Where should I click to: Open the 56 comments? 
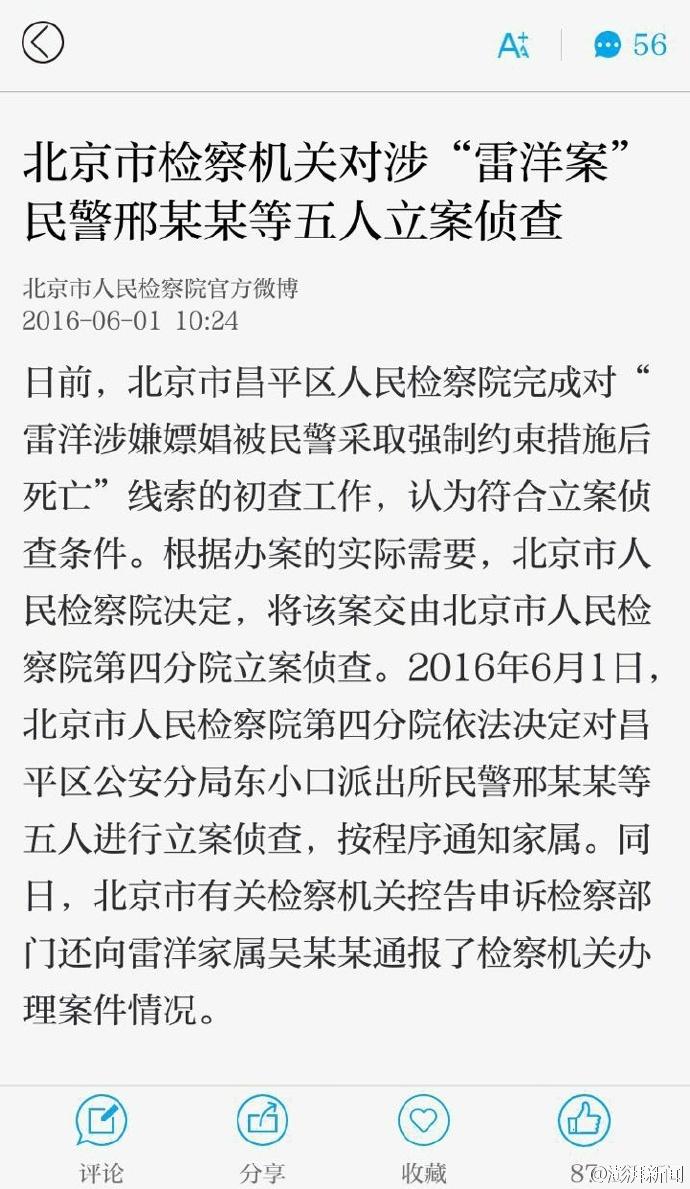(630, 45)
